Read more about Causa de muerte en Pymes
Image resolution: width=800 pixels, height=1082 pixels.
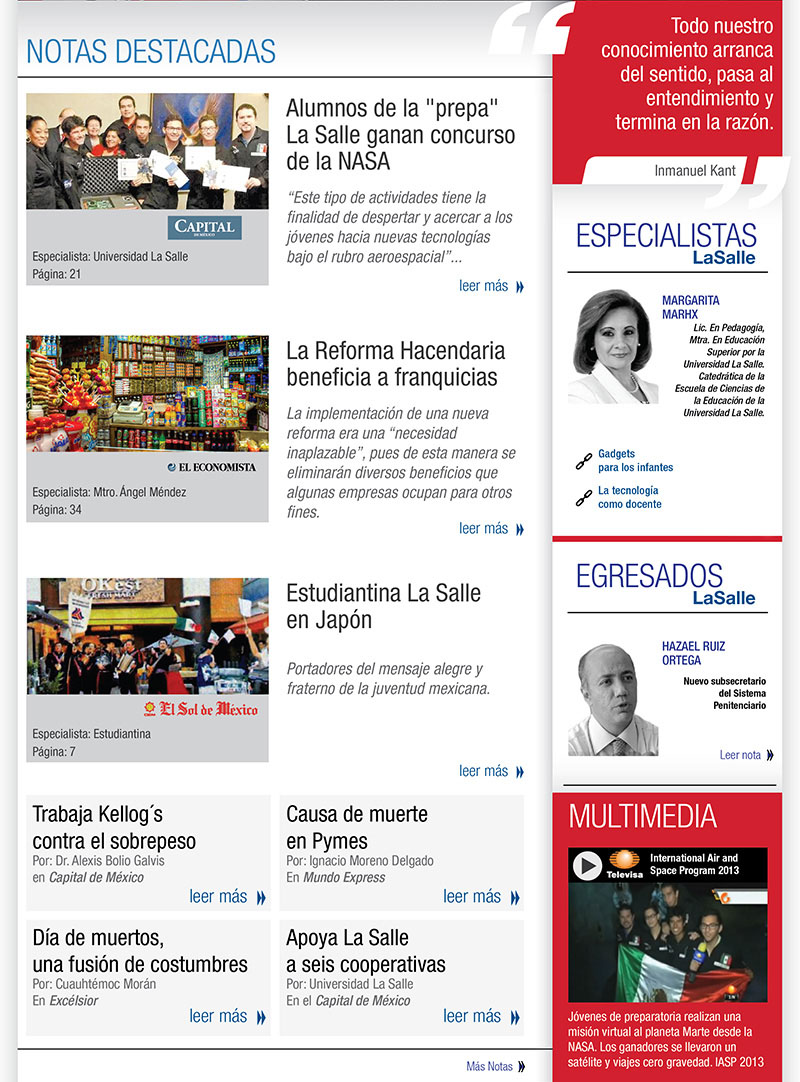(482, 896)
